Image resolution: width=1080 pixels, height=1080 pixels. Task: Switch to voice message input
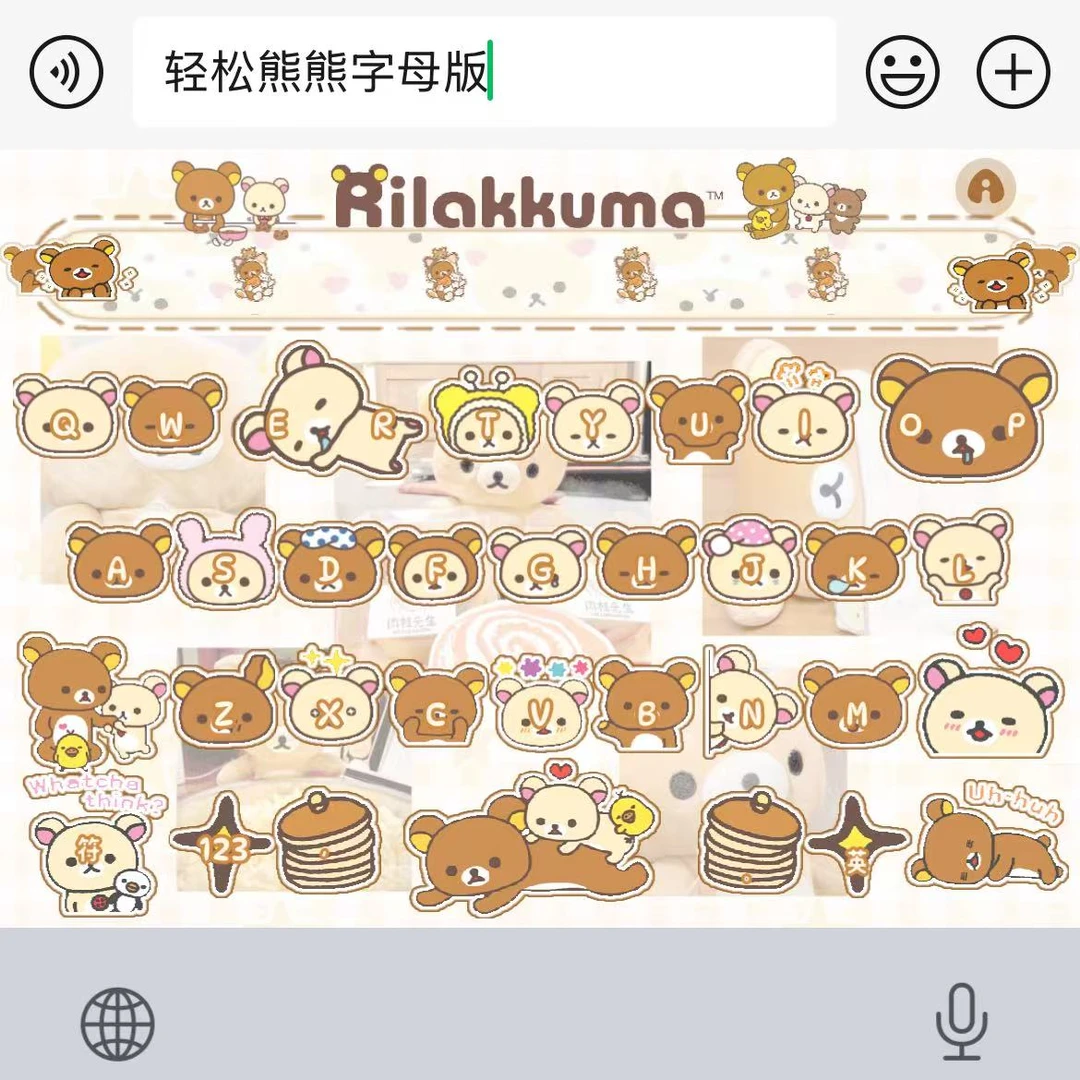tap(66, 72)
